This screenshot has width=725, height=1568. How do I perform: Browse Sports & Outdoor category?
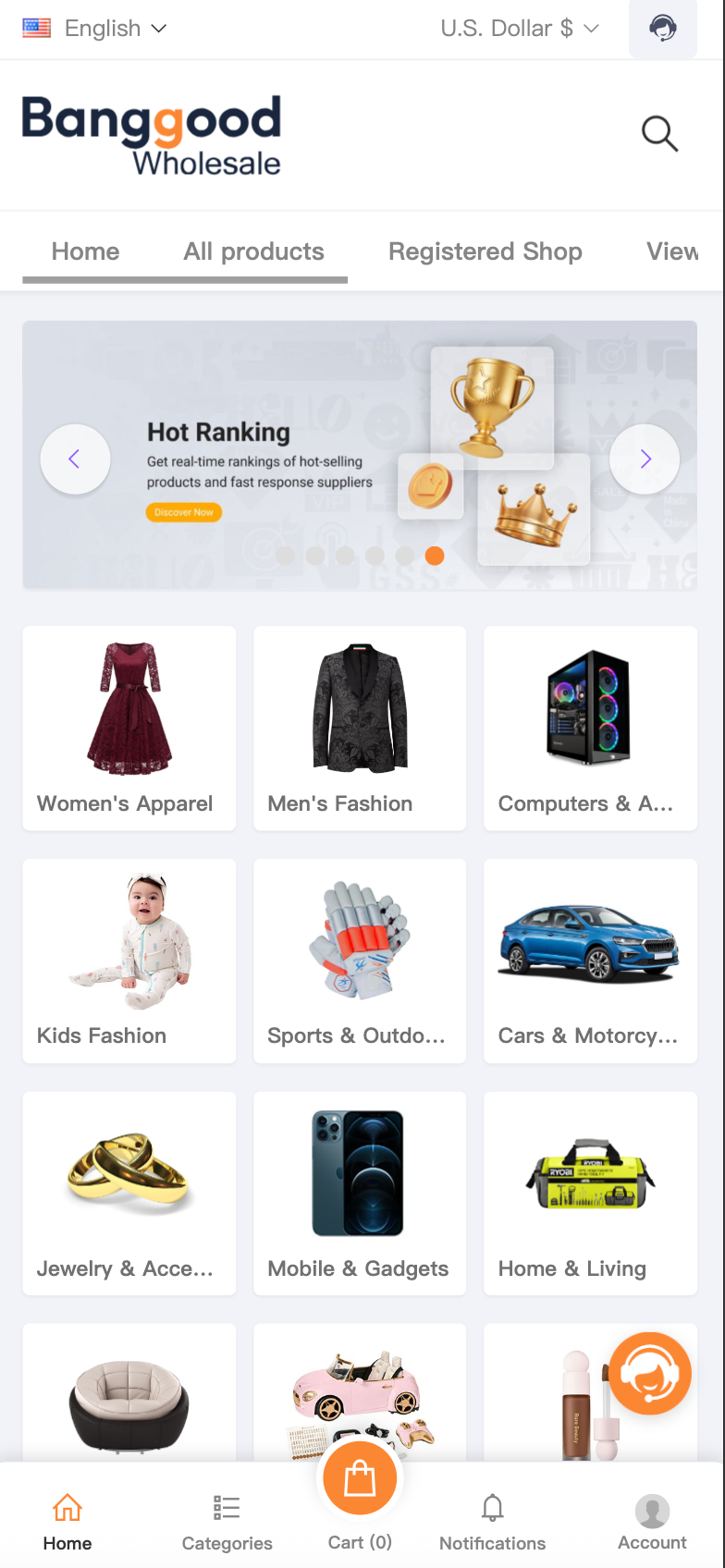click(x=360, y=961)
